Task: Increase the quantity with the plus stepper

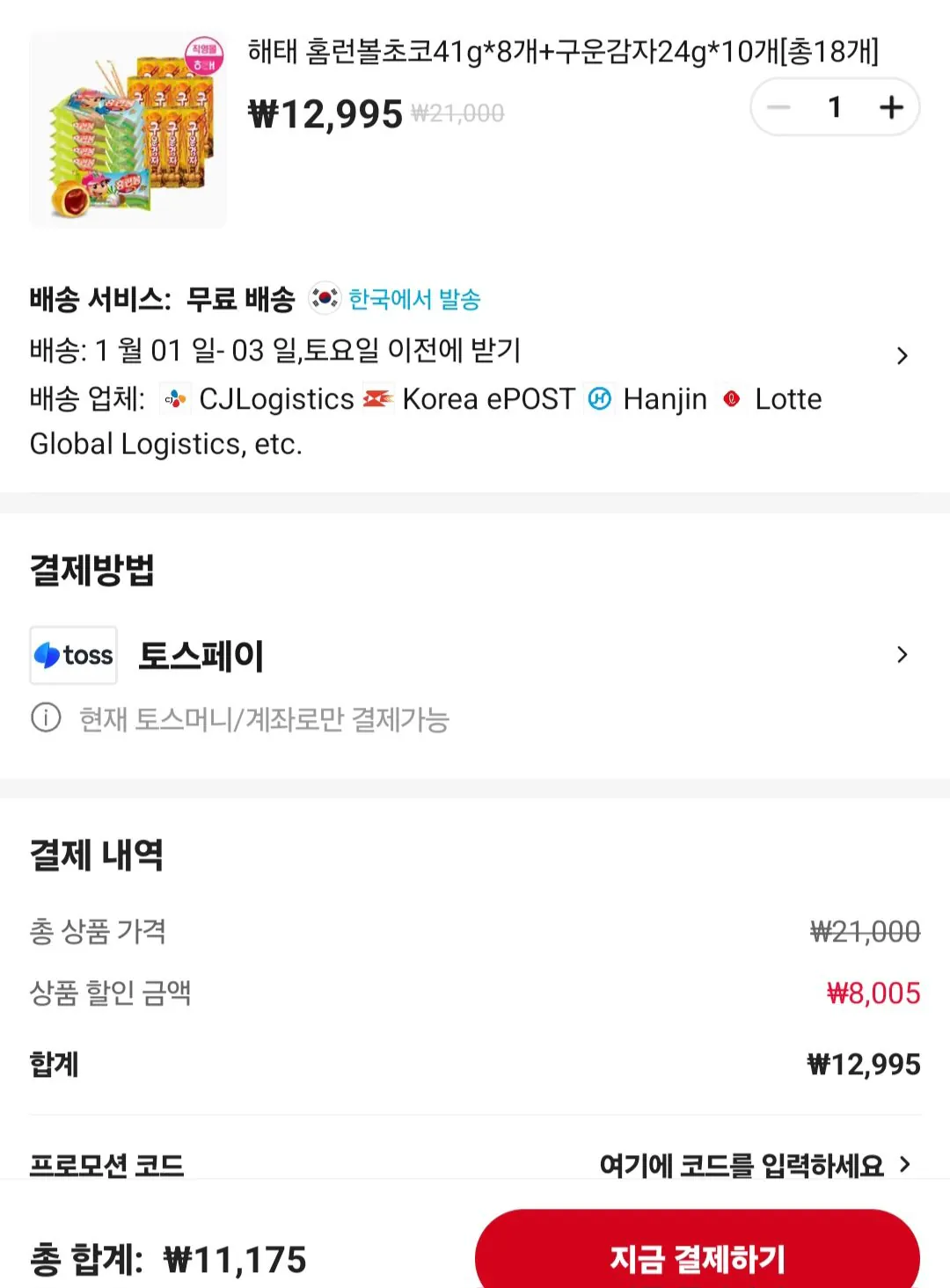Action: click(892, 107)
